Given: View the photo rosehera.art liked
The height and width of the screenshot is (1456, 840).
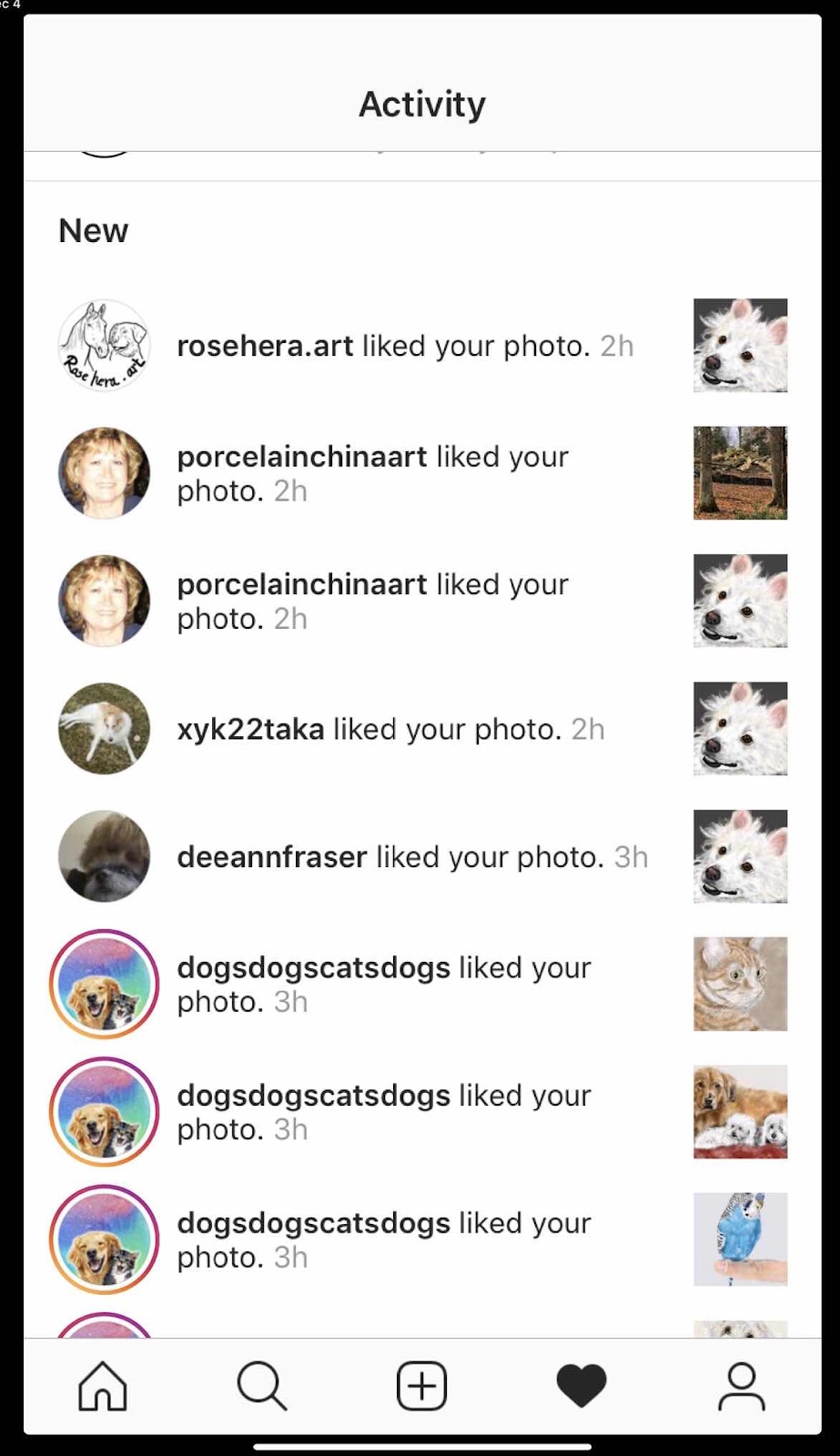Looking at the screenshot, I should [740, 346].
